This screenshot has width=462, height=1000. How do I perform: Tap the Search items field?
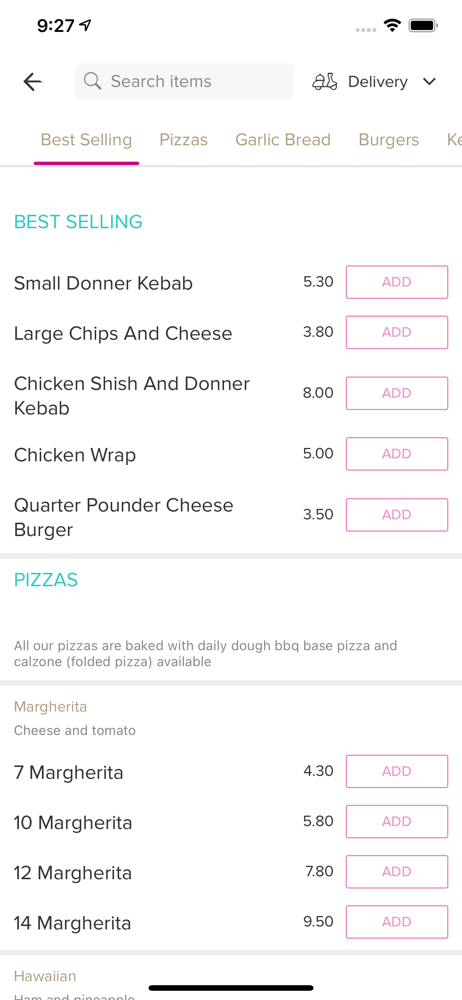184,82
